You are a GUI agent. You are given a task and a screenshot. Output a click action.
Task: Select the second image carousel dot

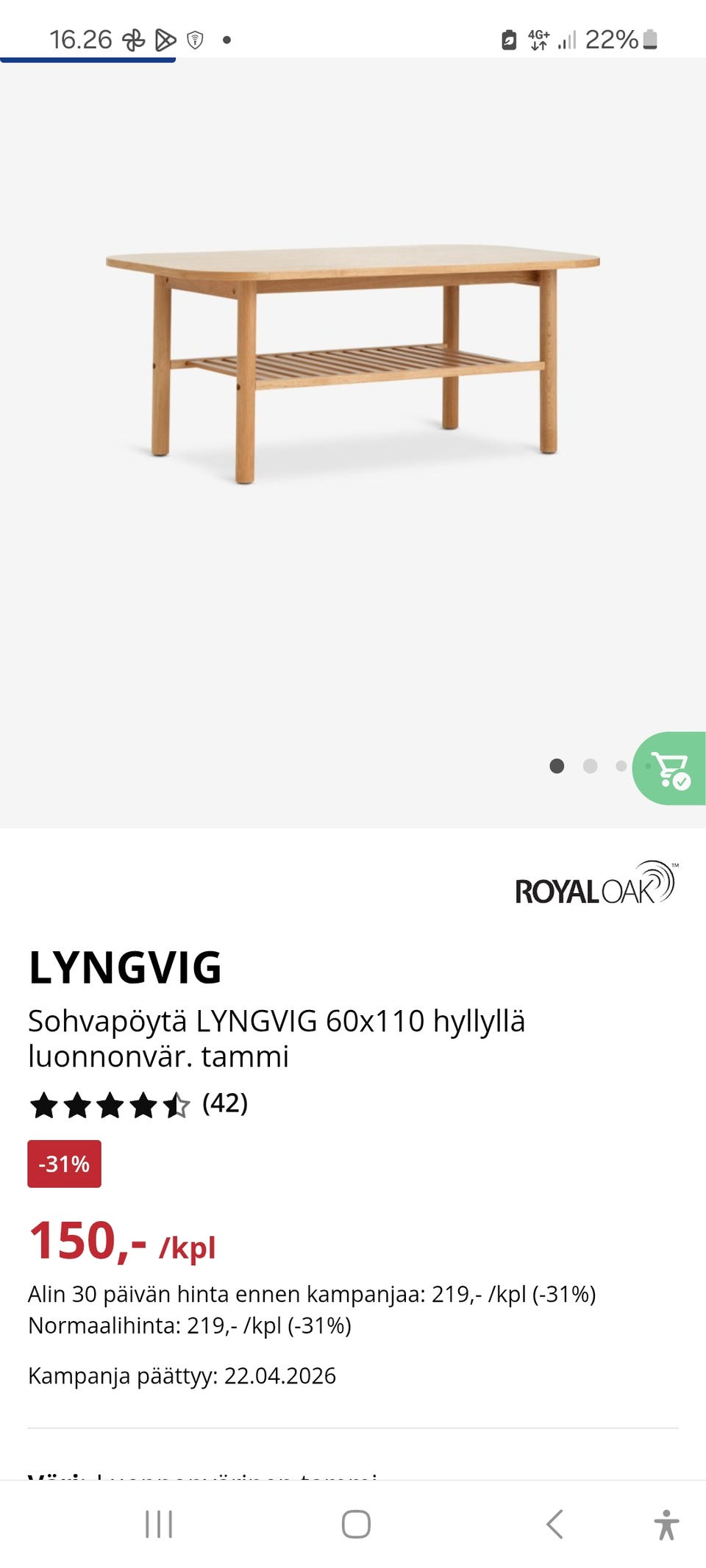[591, 767]
